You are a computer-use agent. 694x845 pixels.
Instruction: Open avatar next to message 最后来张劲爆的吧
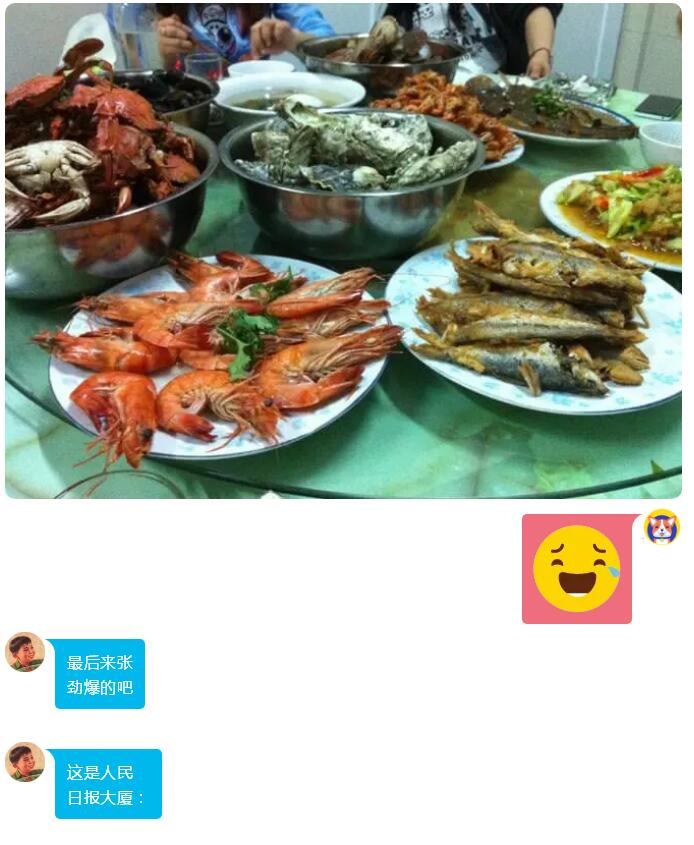coord(25,652)
